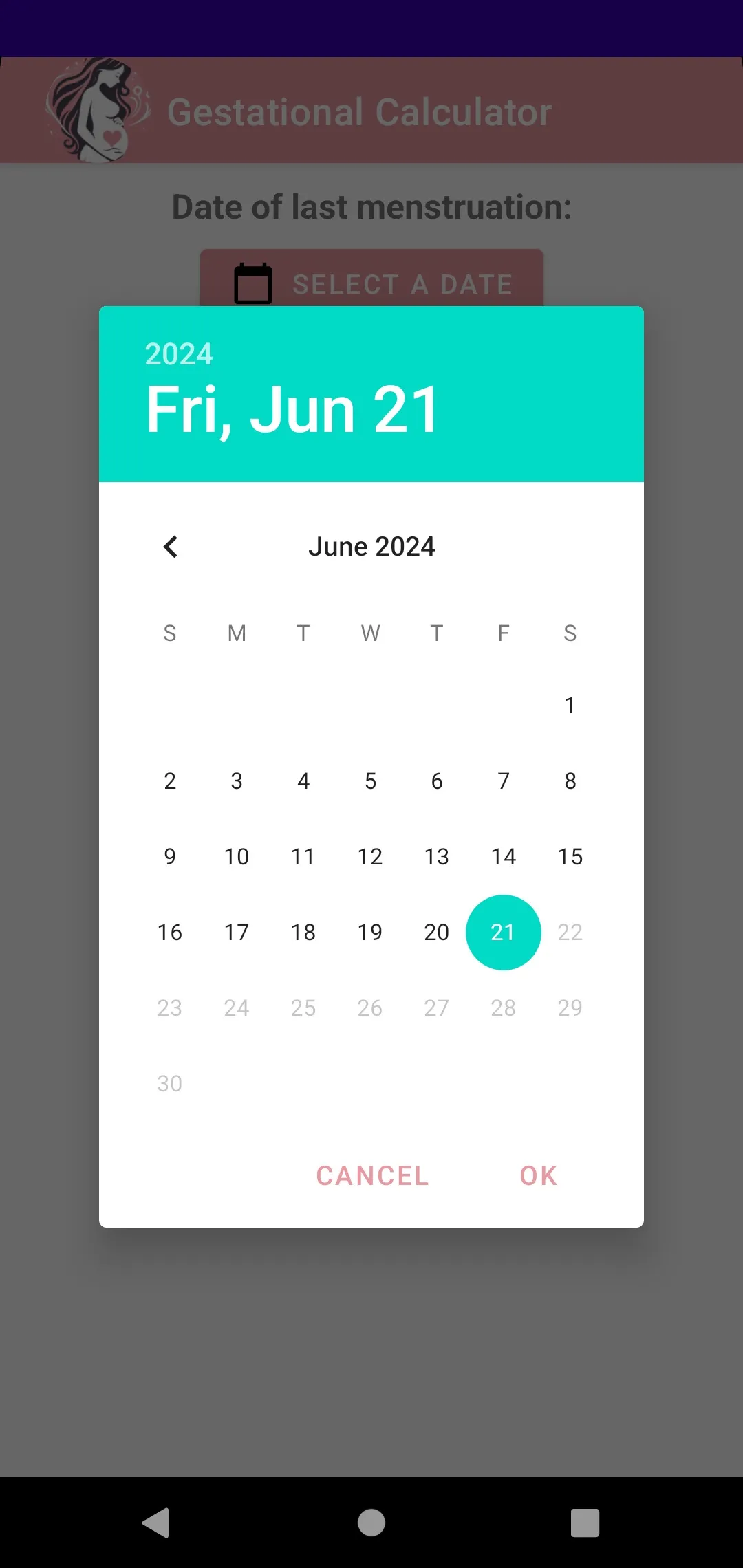Pick June 5 as the date
The image size is (743, 1568).
tap(370, 781)
